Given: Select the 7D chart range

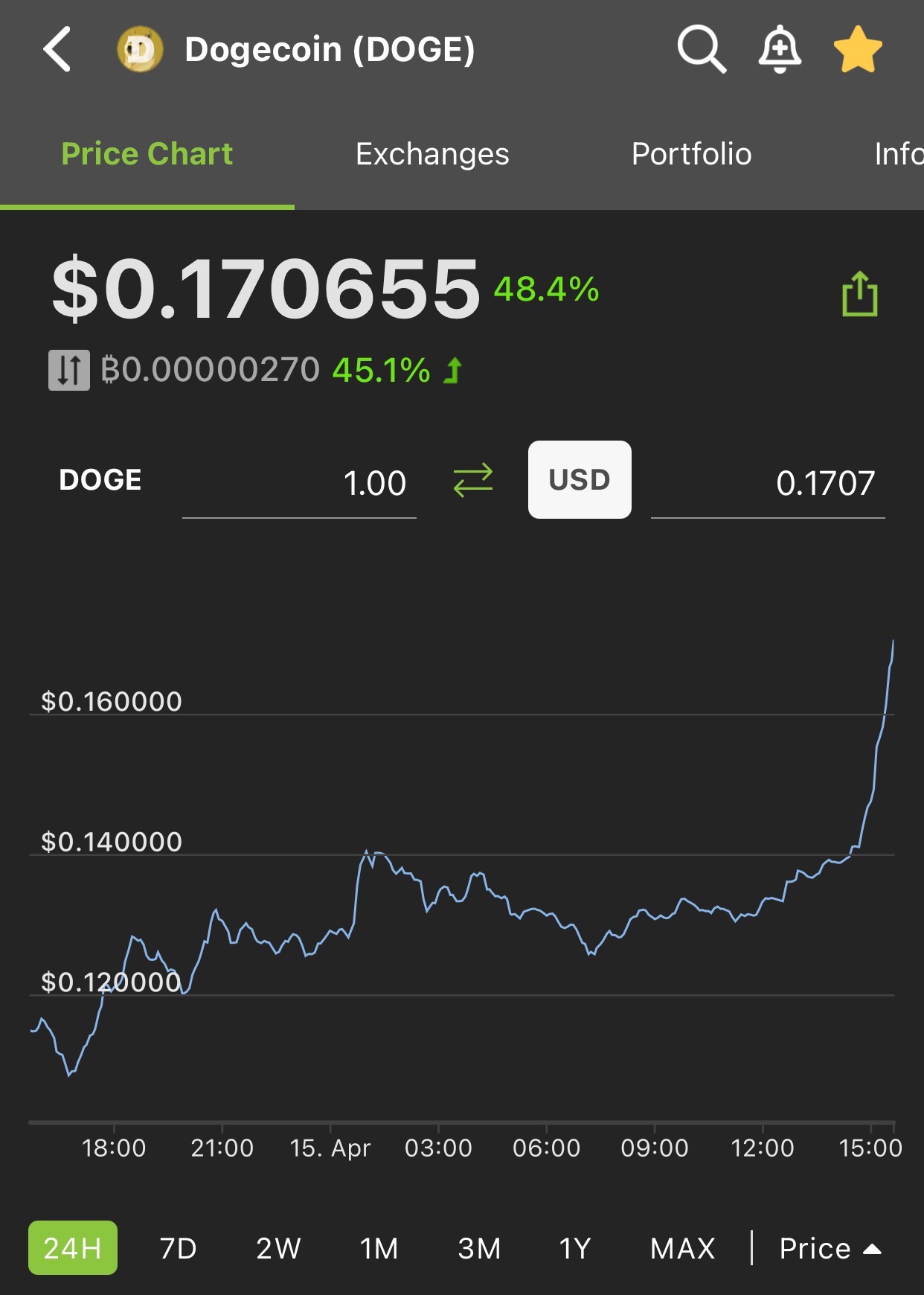Looking at the screenshot, I should pos(179,1248).
